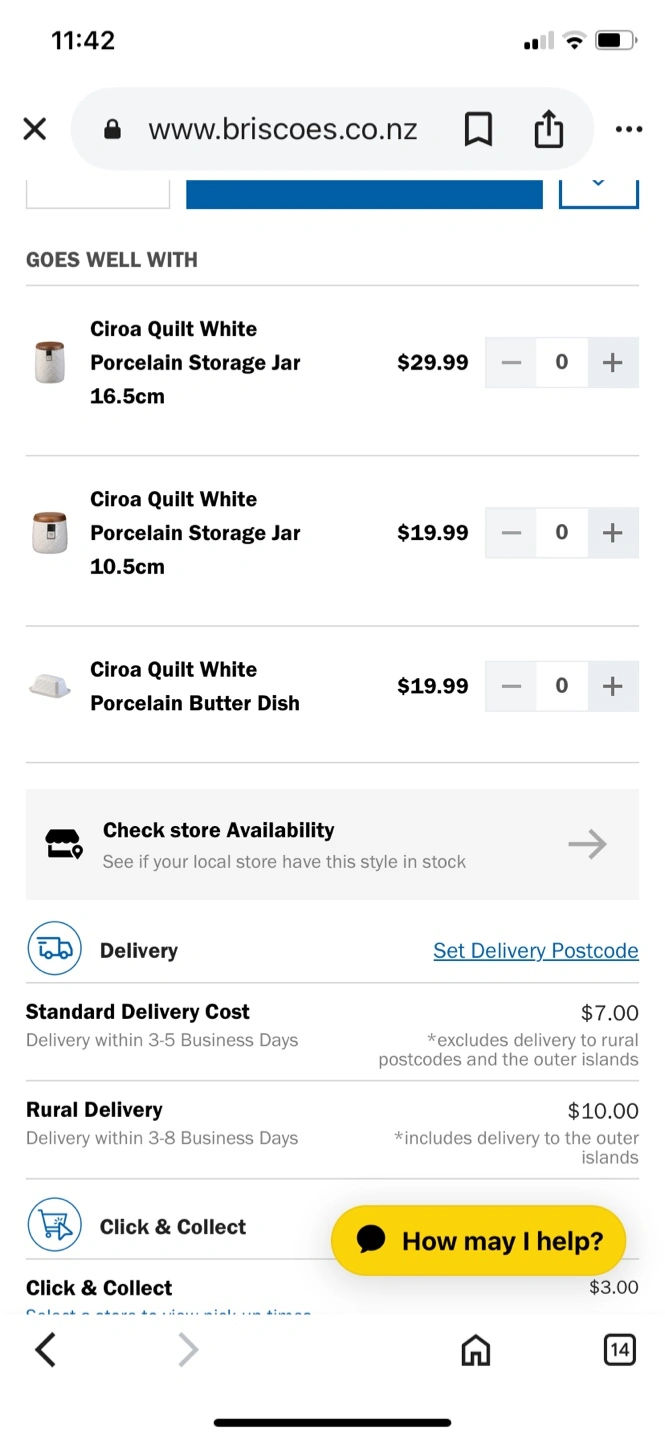The width and height of the screenshot is (665, 1440).
Task: Increase quantity of Storage Jar 16.5cm
Action: 613,362
